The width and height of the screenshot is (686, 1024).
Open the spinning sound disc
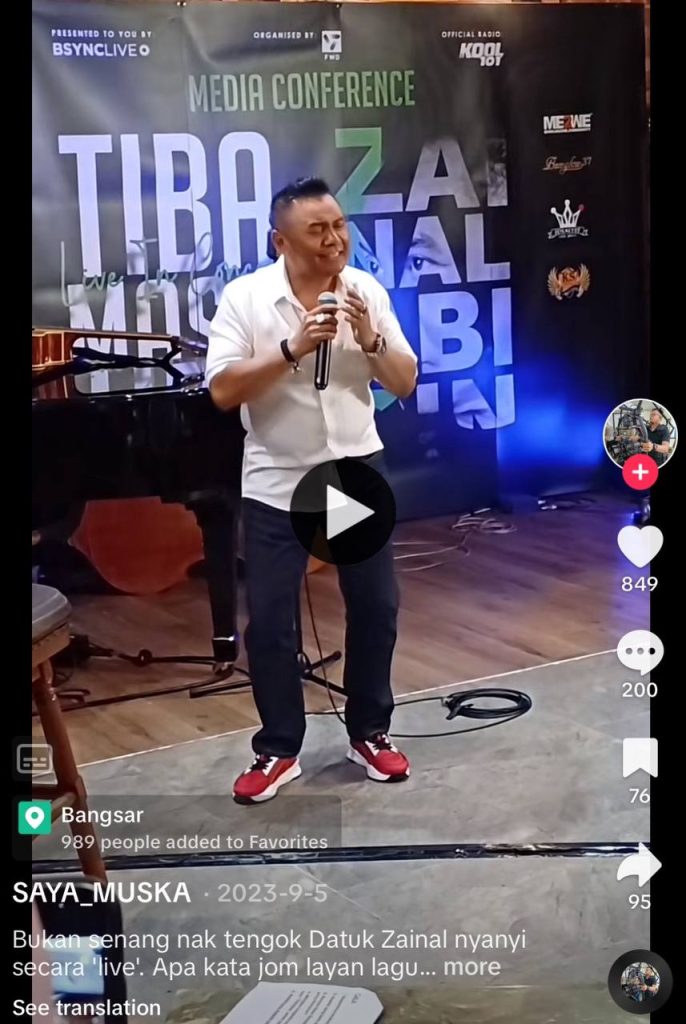point(640,981)
